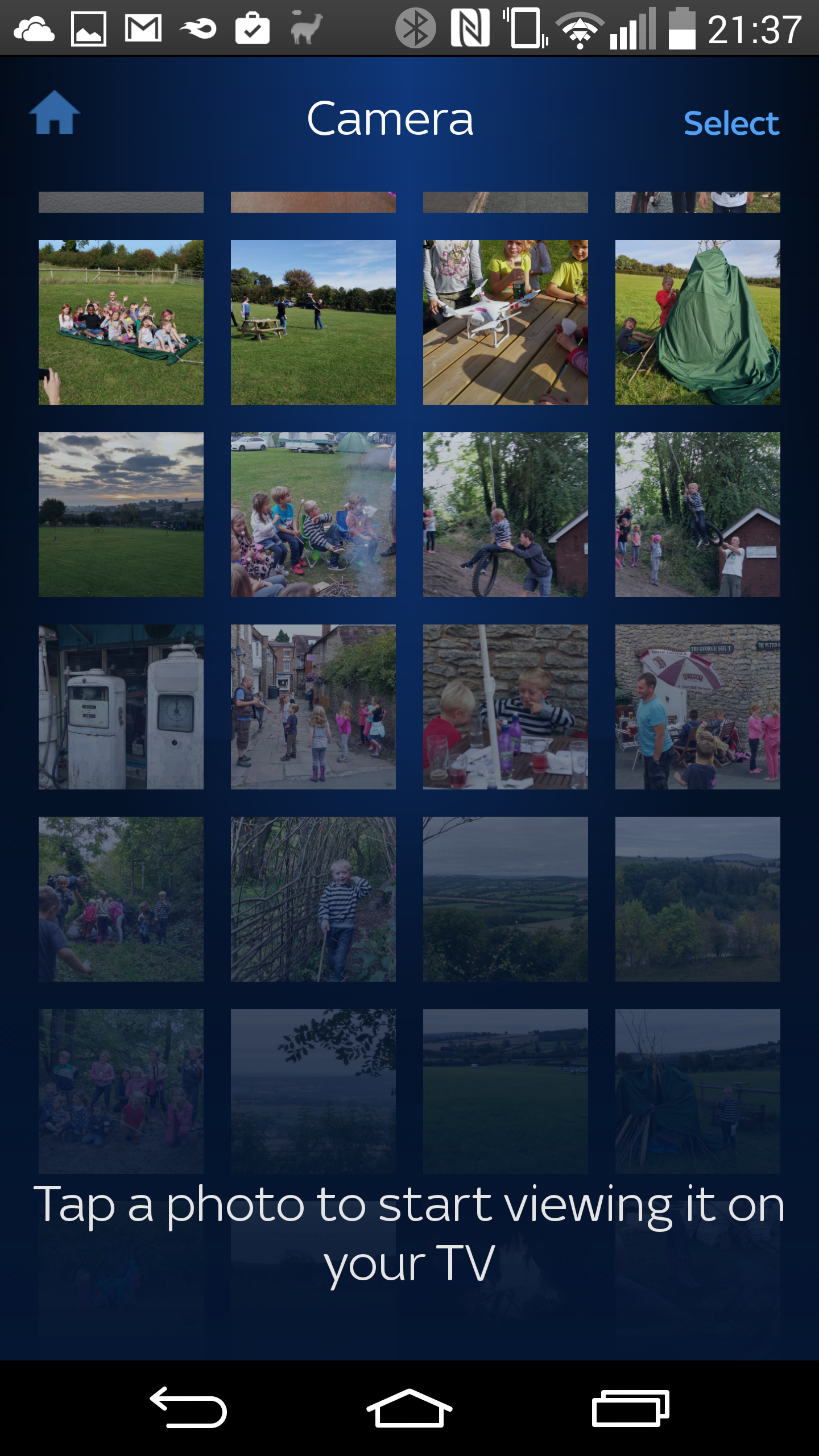Tap Select to choose multiple photos
The image size is (819, 1456).
[x=731, y=123]
